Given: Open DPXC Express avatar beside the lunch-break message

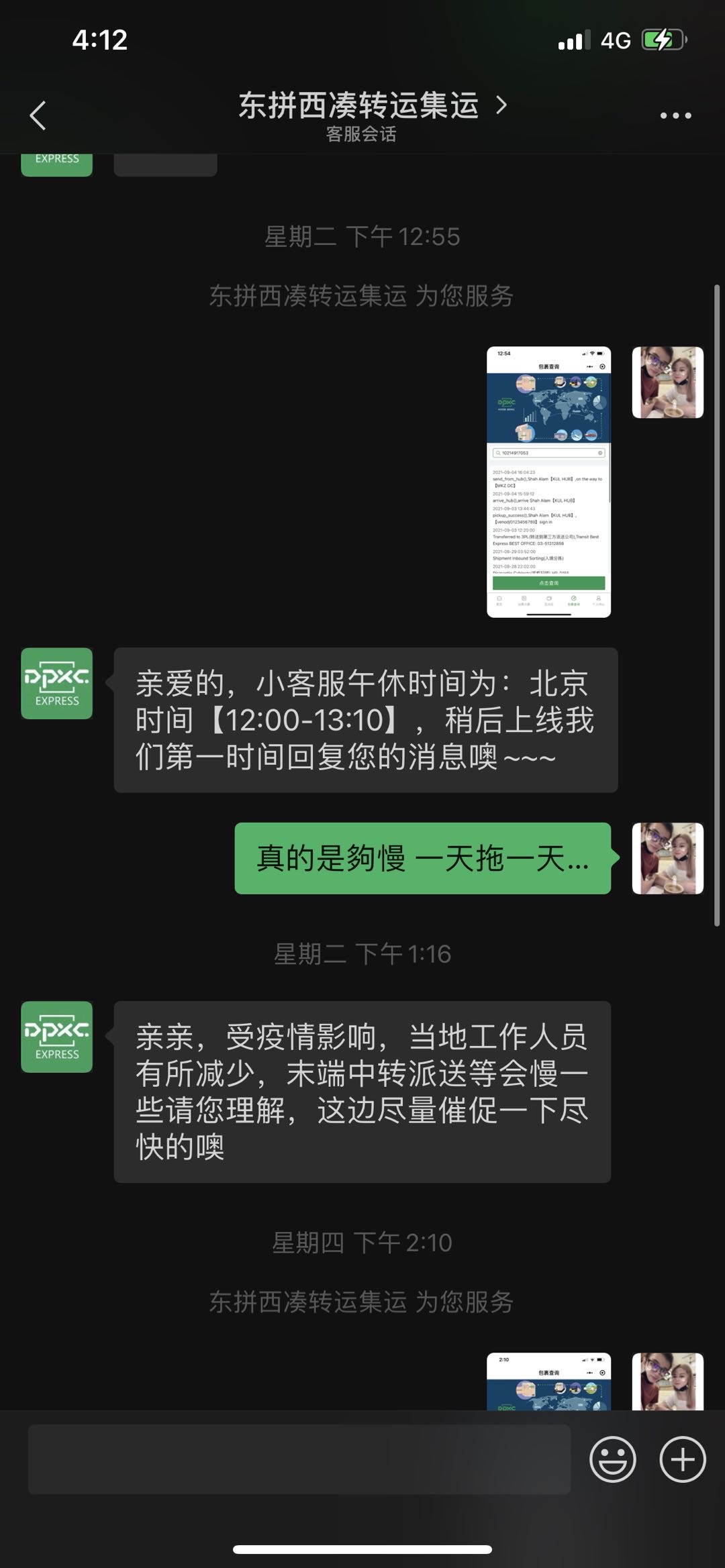Looking at the screenshot, I should tap(56, 683).
